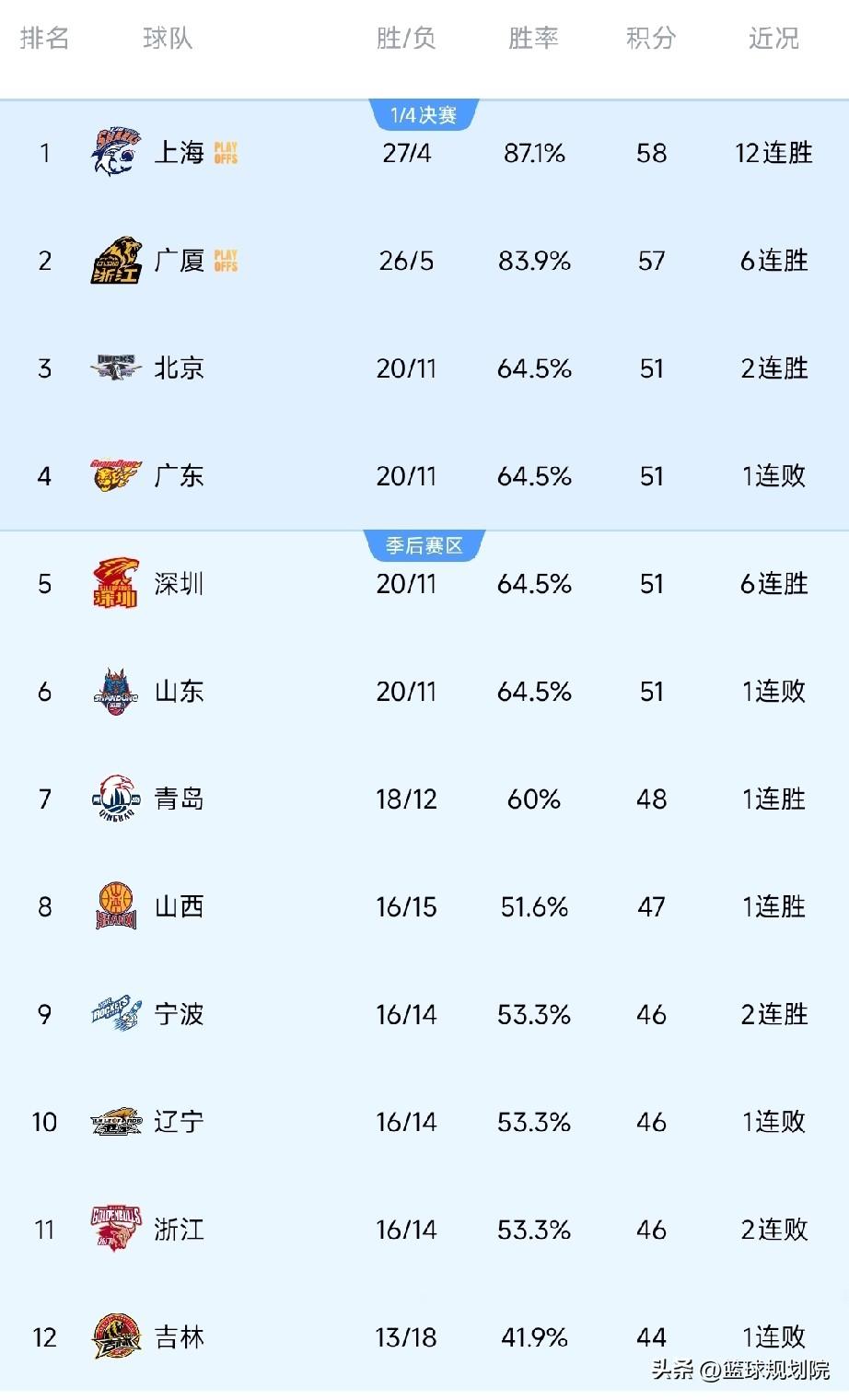
Task: Select the Jilin team logo
Action: [114, 1337]
